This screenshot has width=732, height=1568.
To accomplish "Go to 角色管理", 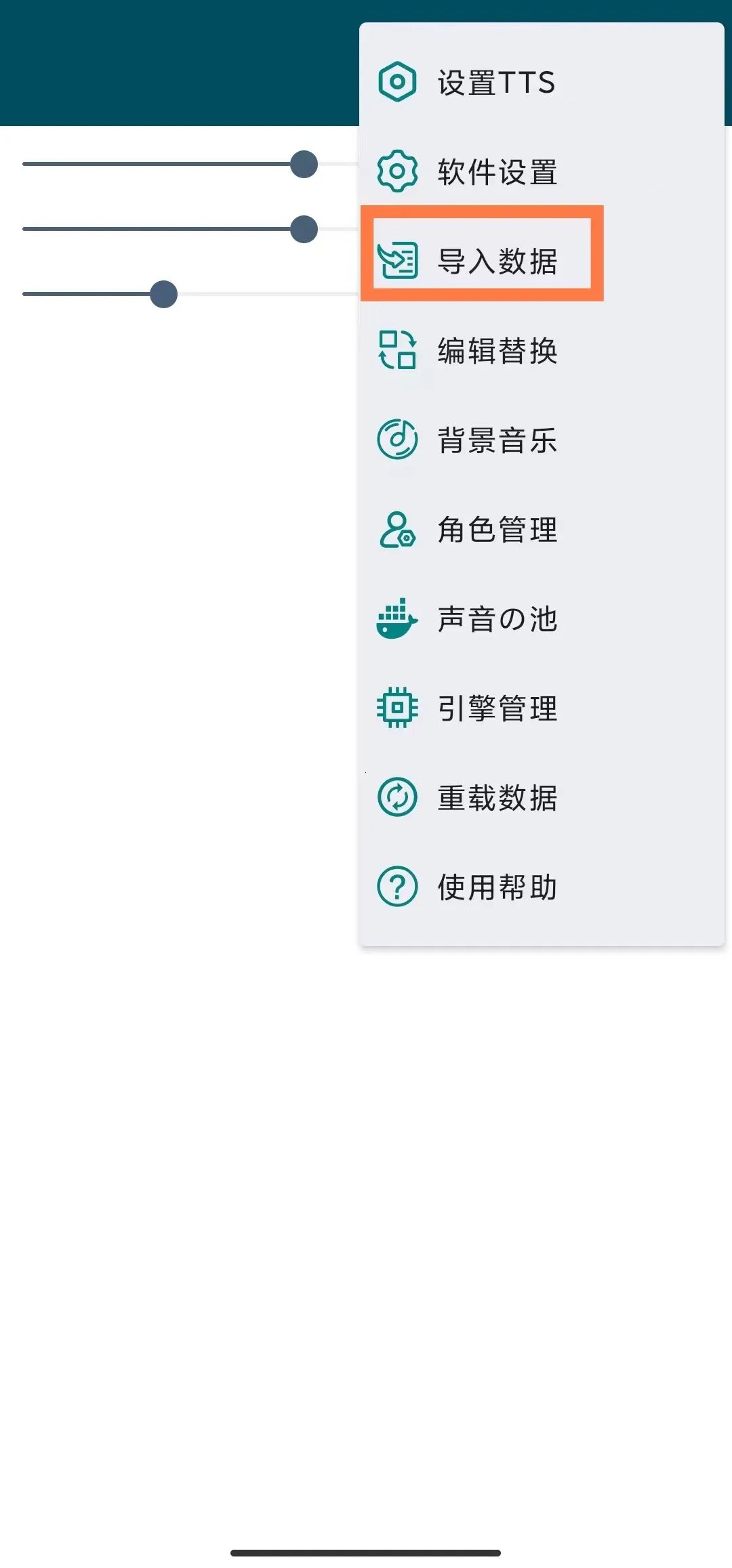I will click(496, 530).
